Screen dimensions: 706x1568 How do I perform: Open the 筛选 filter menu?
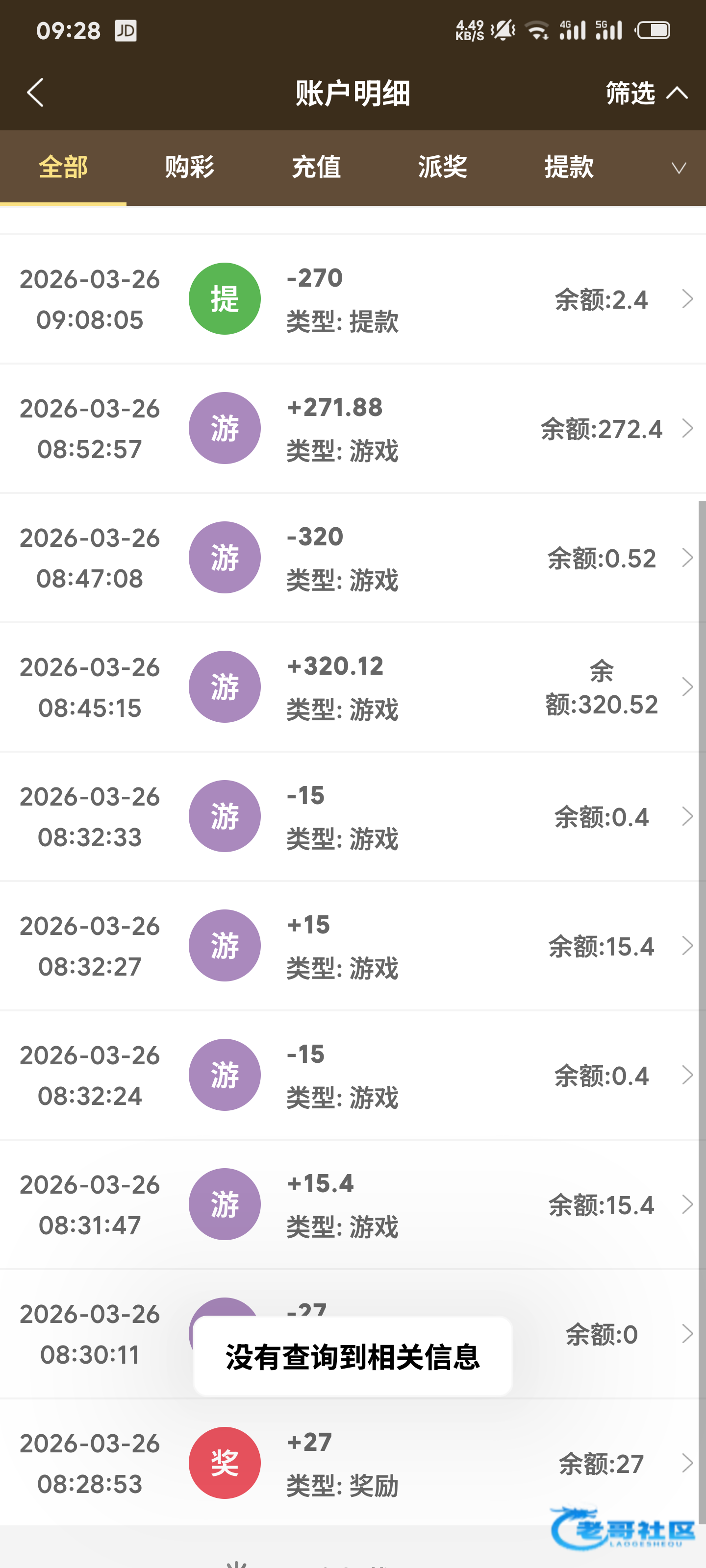pos(646,93)
